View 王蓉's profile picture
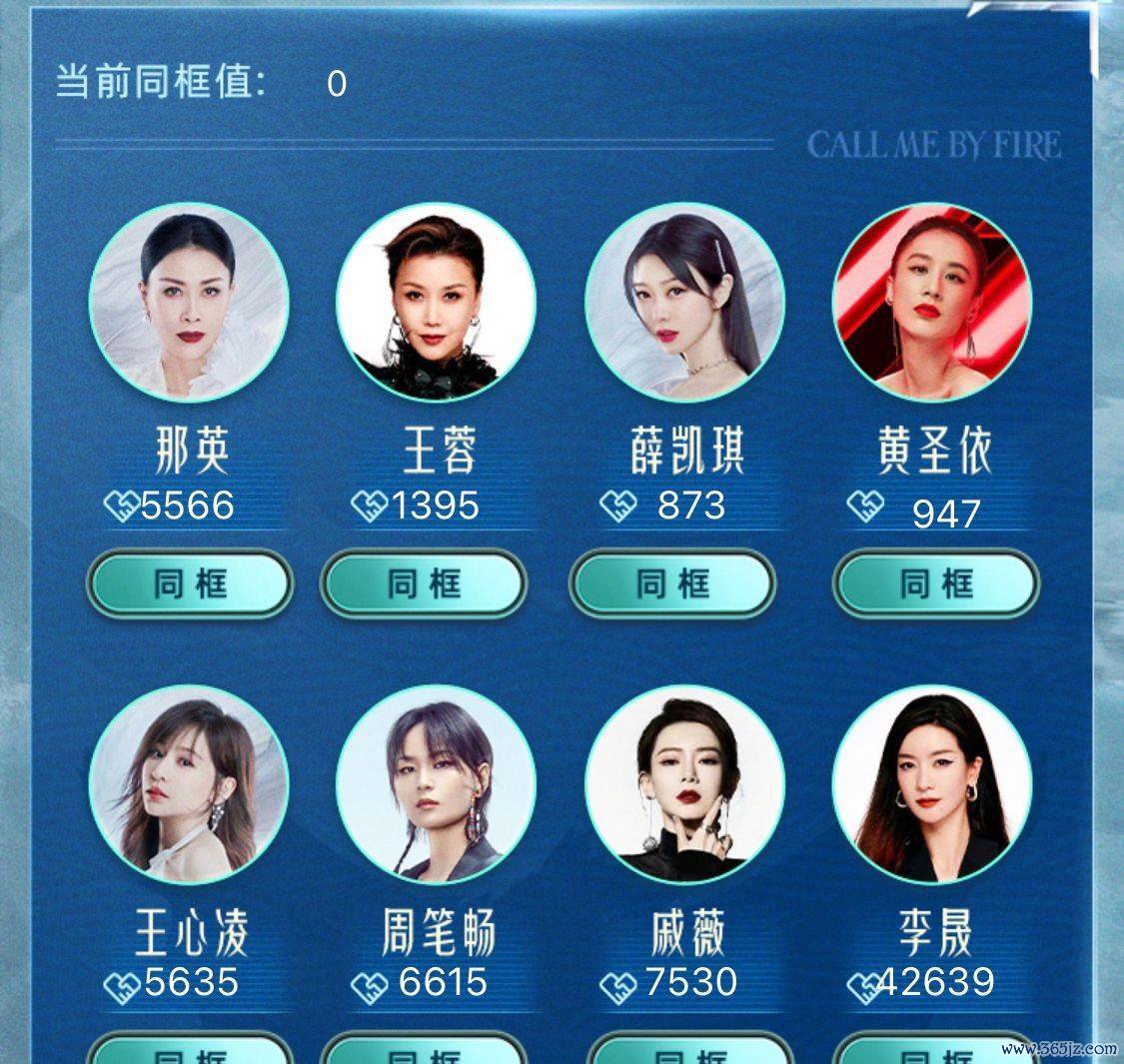Viewport: 1124px width, 1064px height. [436, 303]
